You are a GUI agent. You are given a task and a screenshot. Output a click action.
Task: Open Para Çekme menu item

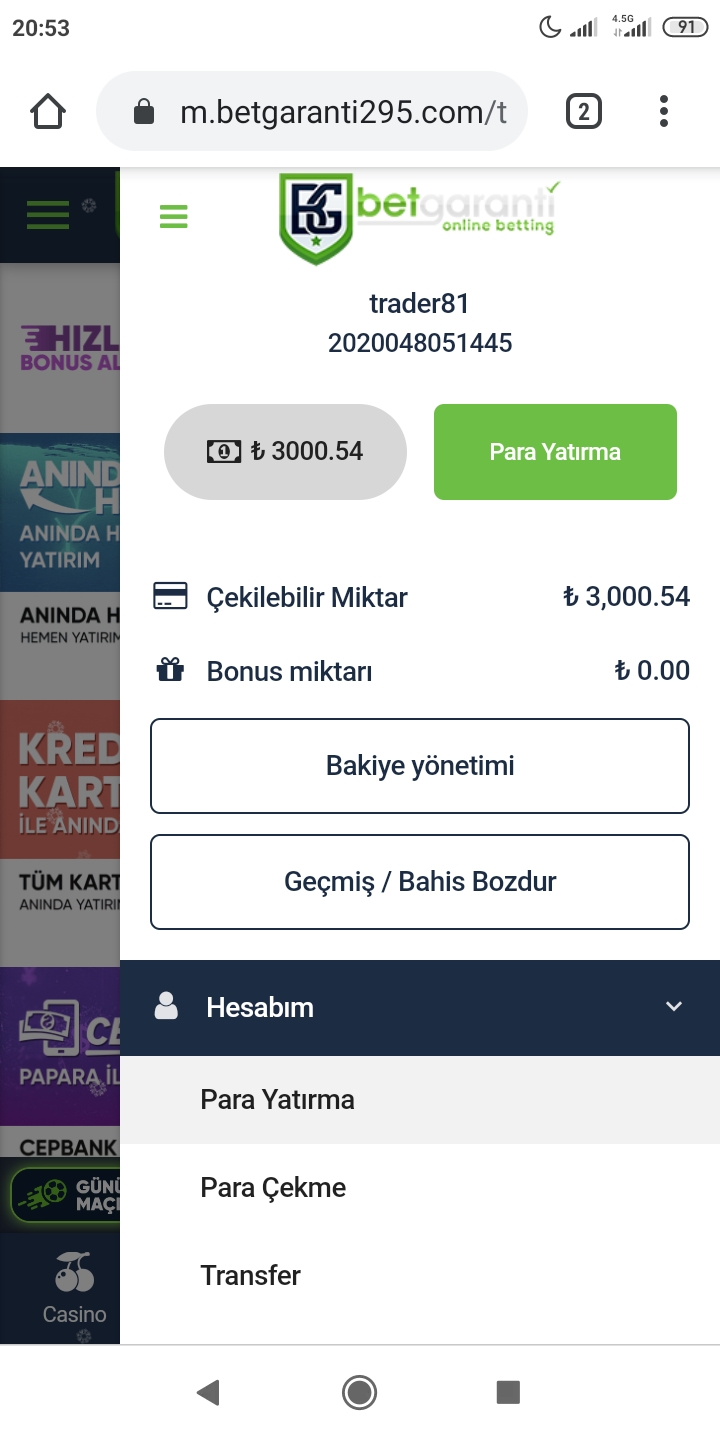[x=420, y=1188]
